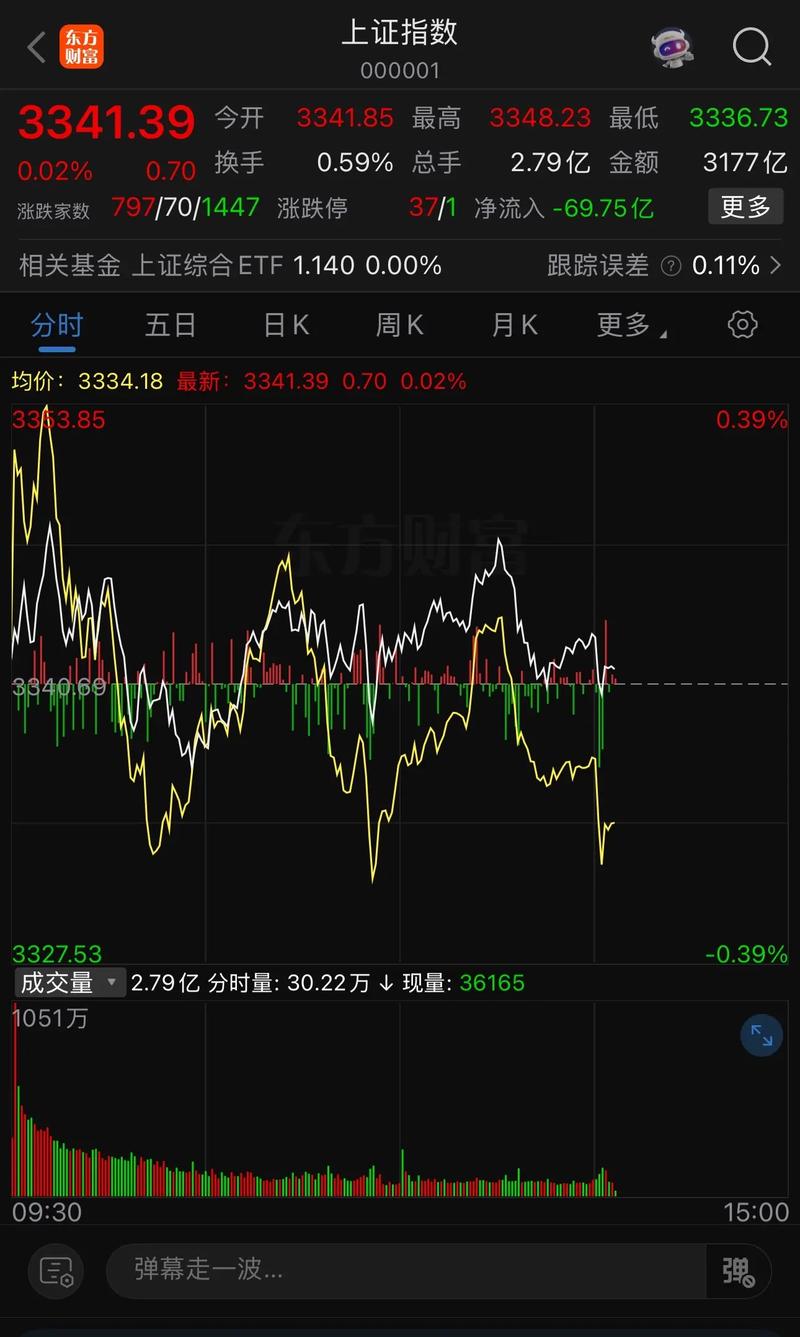Switch to 周K candlestick view
The width and height of the screenshot is (800, 1337).
coord(398,324)
